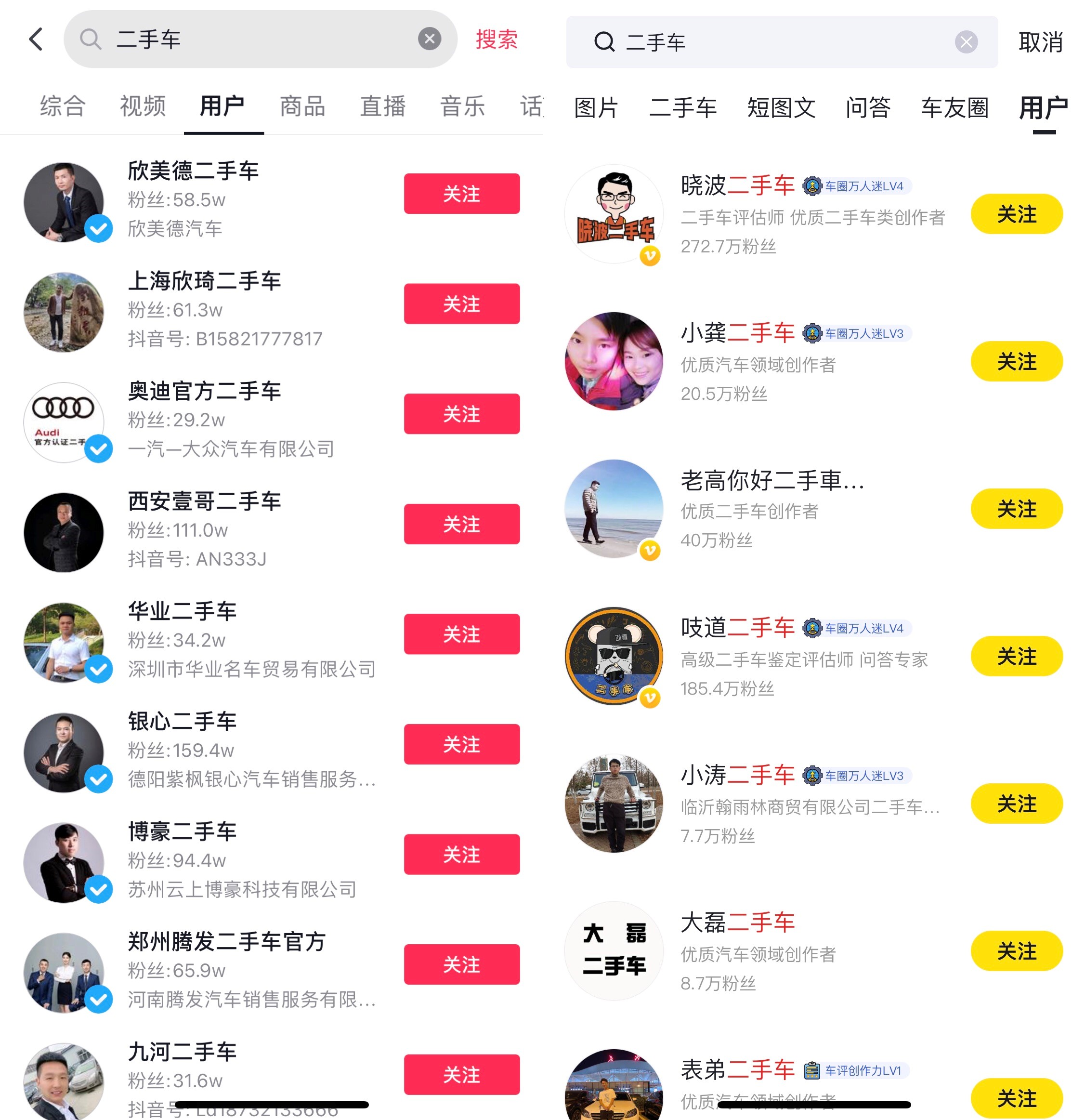Image resolution: width=1085 pixels, height=1120 pixels.
Task: Go back using the left arrow
Action: (36, 40)
